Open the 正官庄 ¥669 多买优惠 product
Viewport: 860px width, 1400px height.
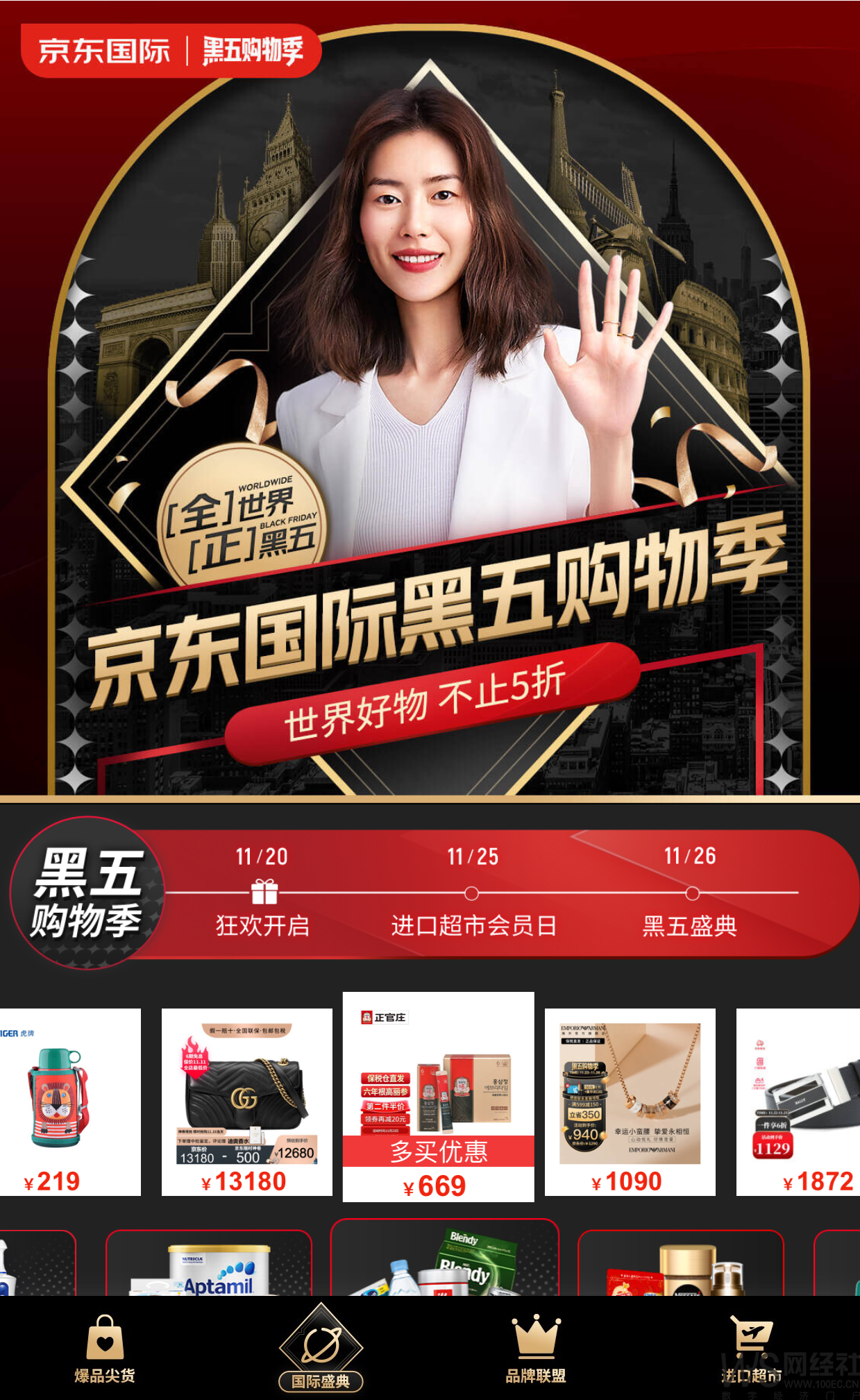[x=438, y=1097]
